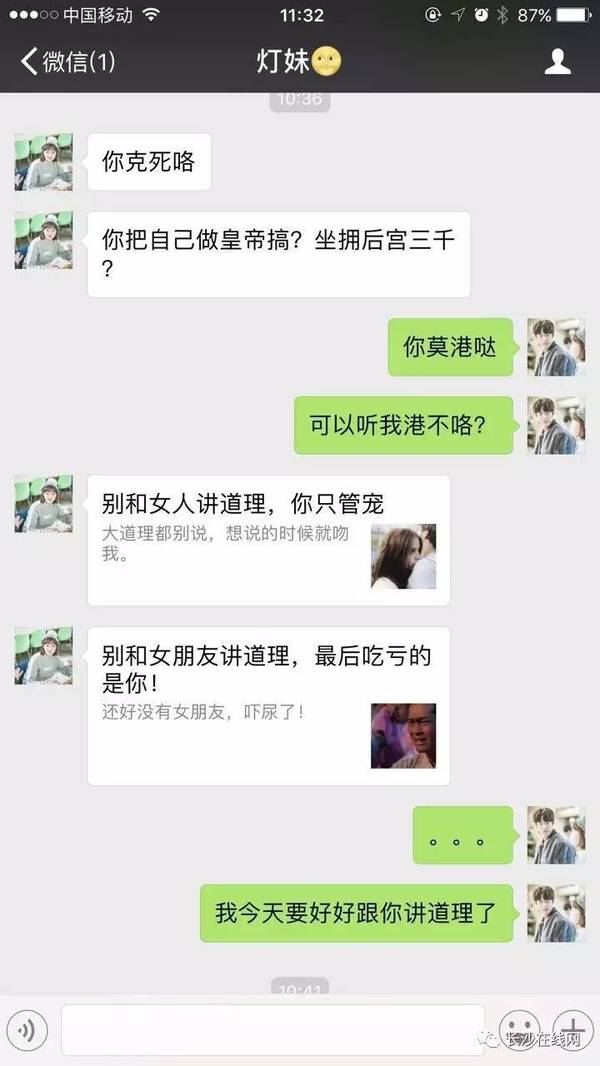The image size is (600, 1066).
Task: Open chat info via the profile icon
Action: coord(557,62)
